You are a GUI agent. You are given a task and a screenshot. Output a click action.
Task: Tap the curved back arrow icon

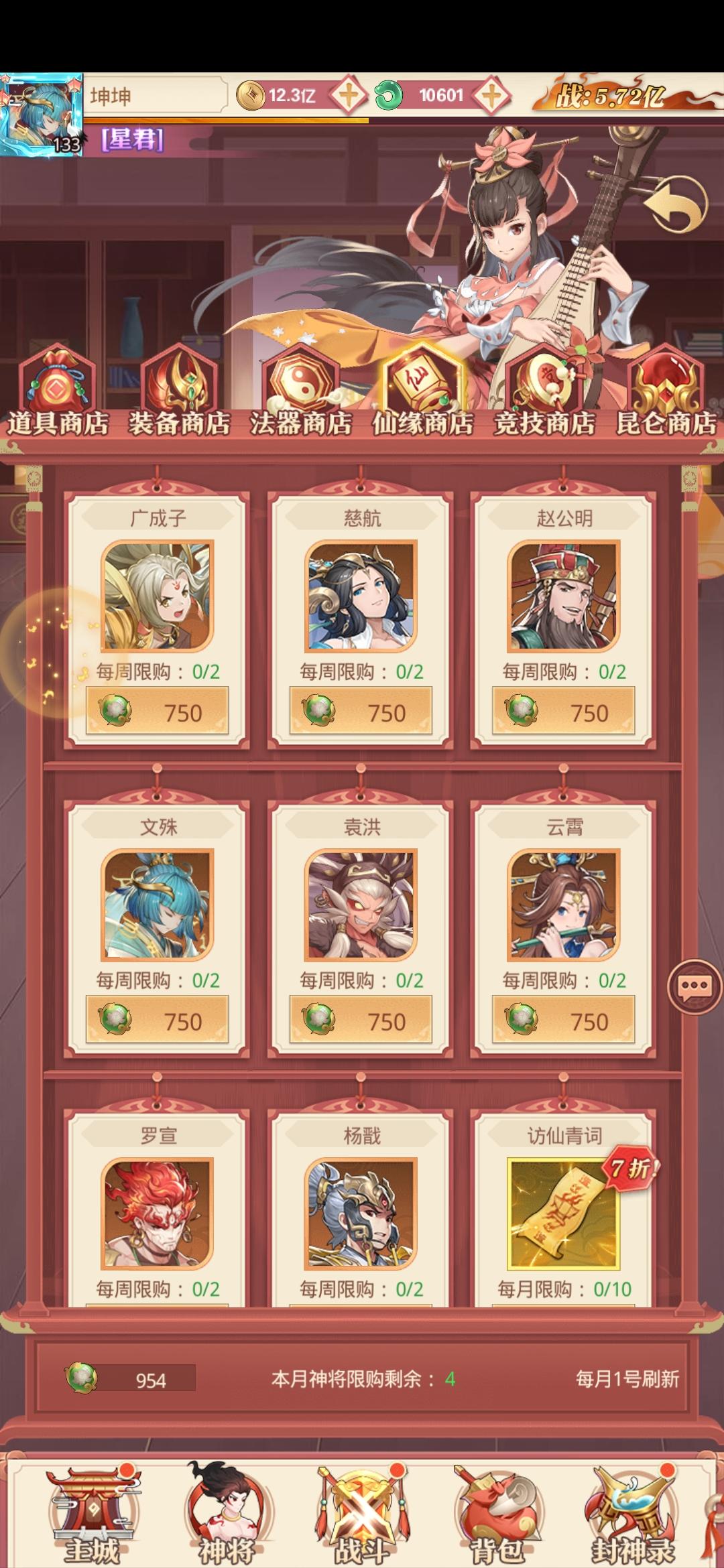(676, 204)
